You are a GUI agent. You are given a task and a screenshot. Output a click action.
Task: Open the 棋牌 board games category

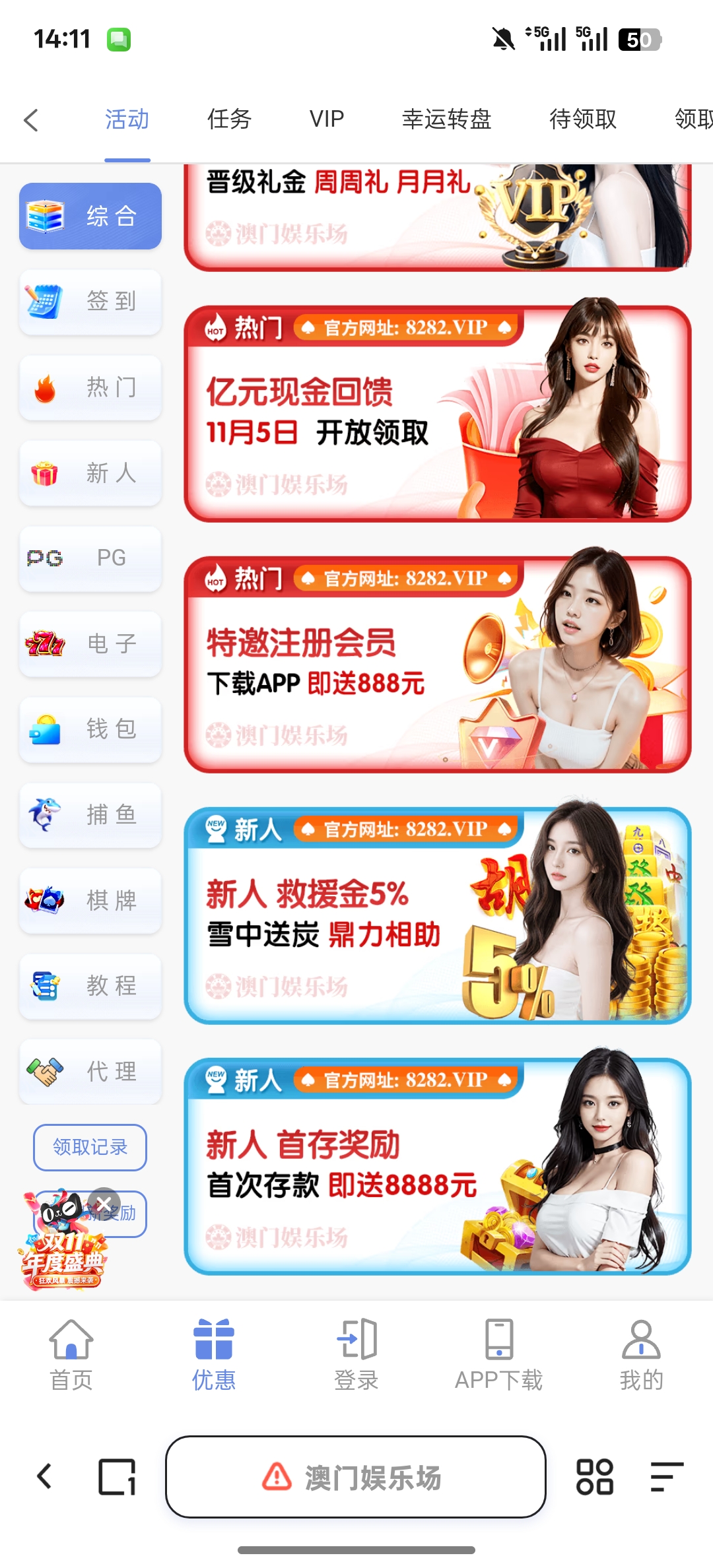(90, 901)
